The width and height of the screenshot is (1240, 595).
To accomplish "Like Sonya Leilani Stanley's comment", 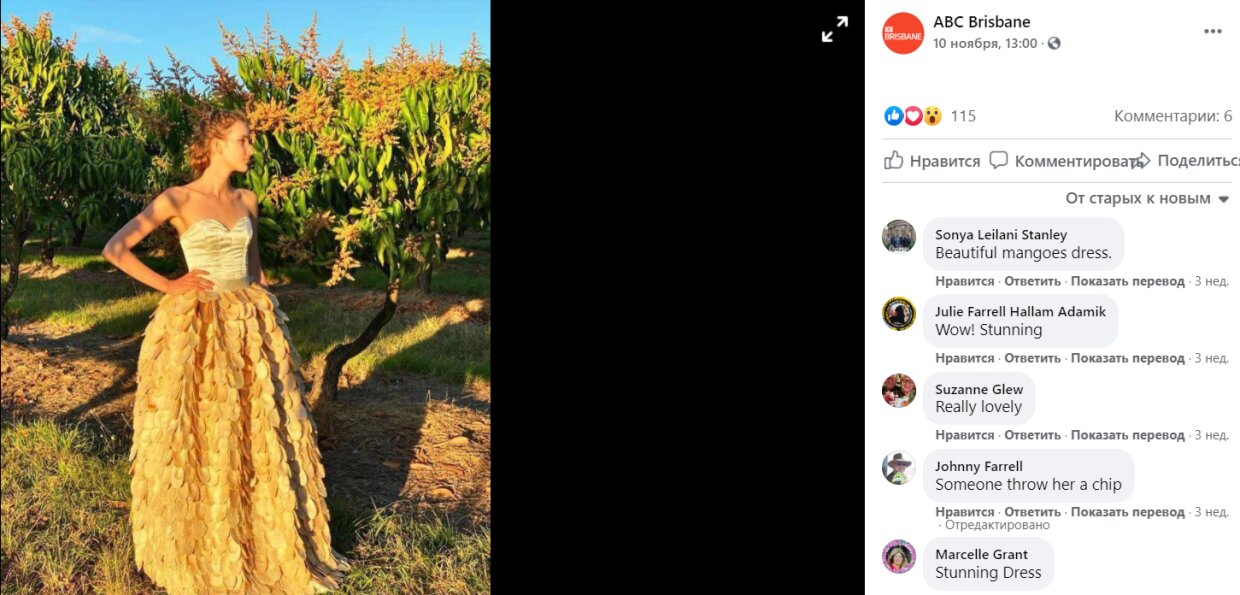I will pyautogui.click(x=964, y=281).
